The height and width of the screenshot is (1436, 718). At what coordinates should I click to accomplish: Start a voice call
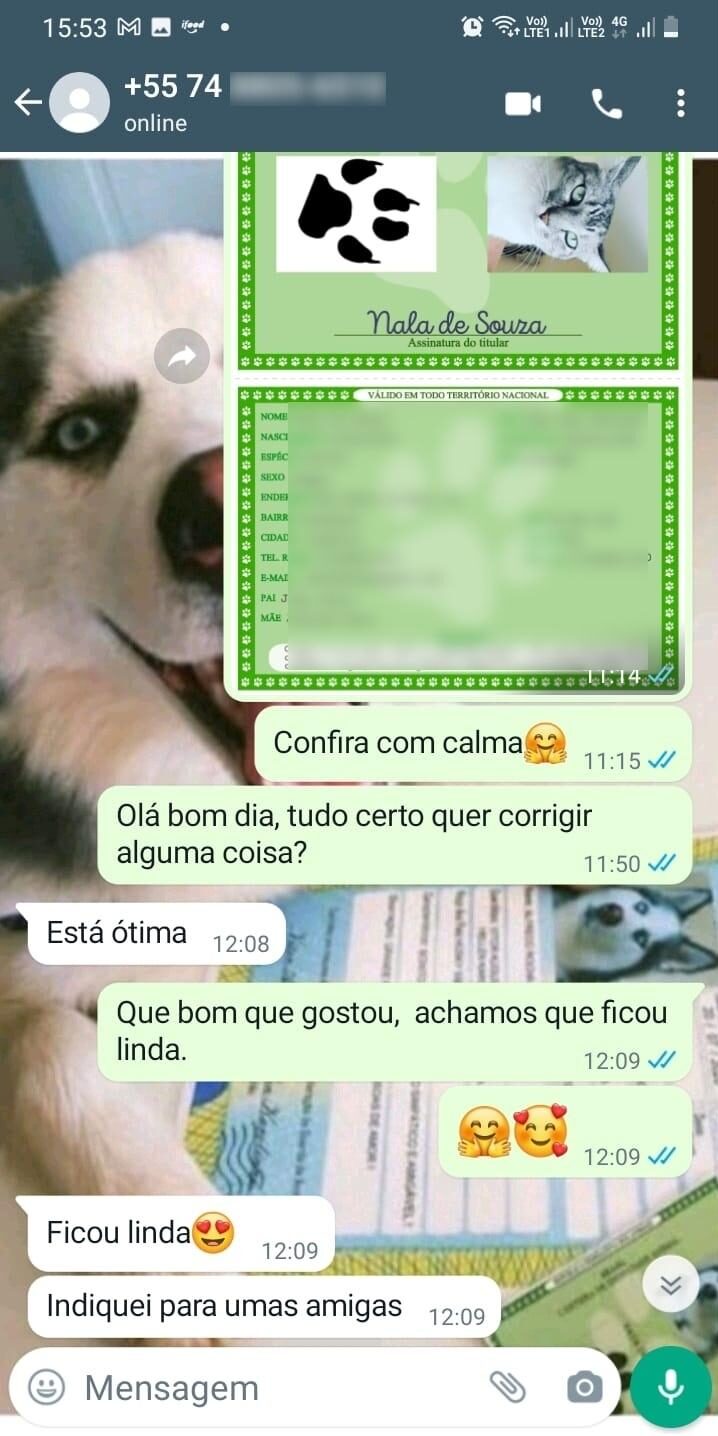pyautogui.click(x=607, y=104)
